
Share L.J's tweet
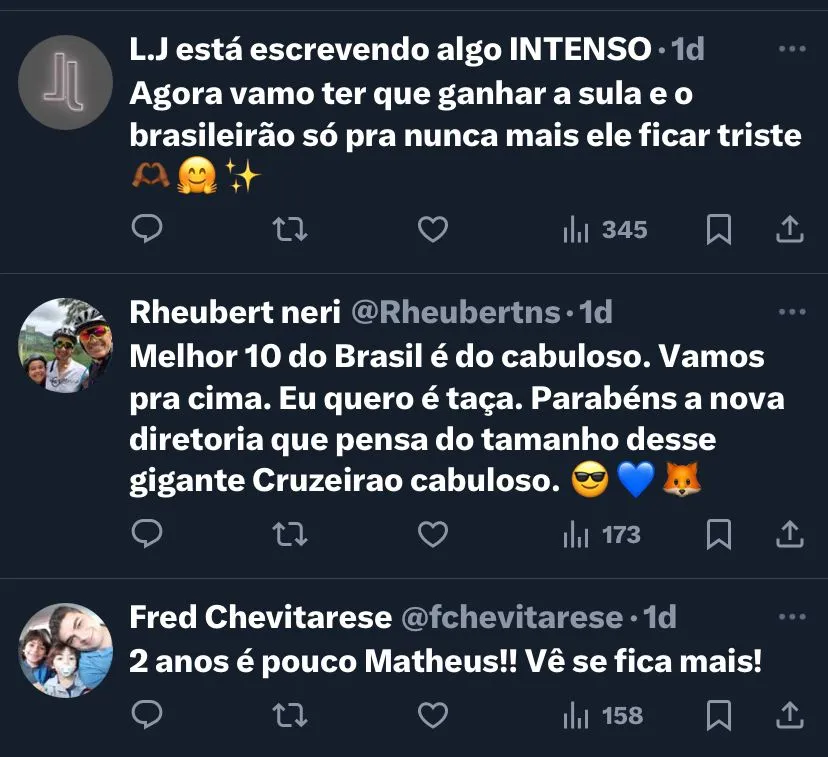(x=790, y=230)
